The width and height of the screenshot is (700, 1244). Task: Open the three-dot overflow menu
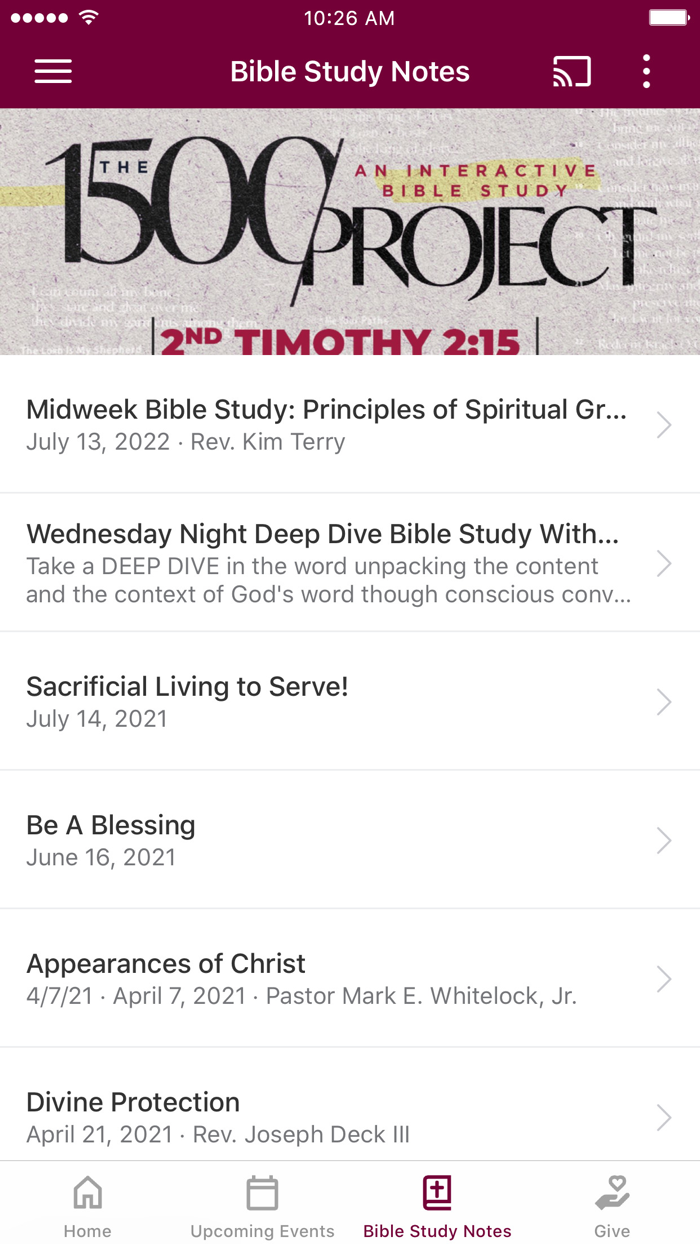pos(646,72)
